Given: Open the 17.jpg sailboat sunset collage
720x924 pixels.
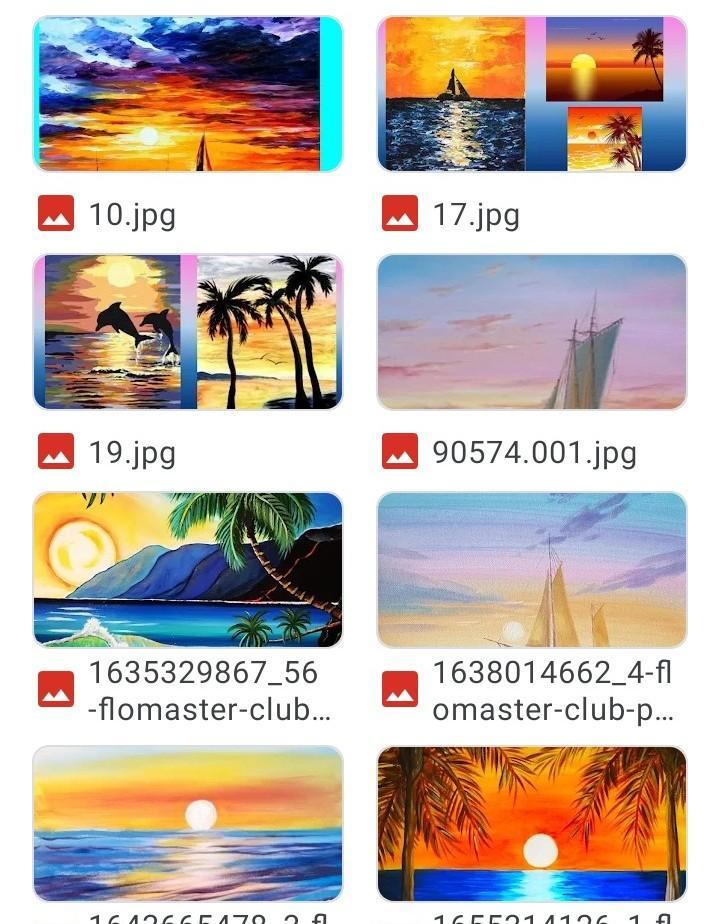Looking at the screenshot, I should click(x=531, y=94).
